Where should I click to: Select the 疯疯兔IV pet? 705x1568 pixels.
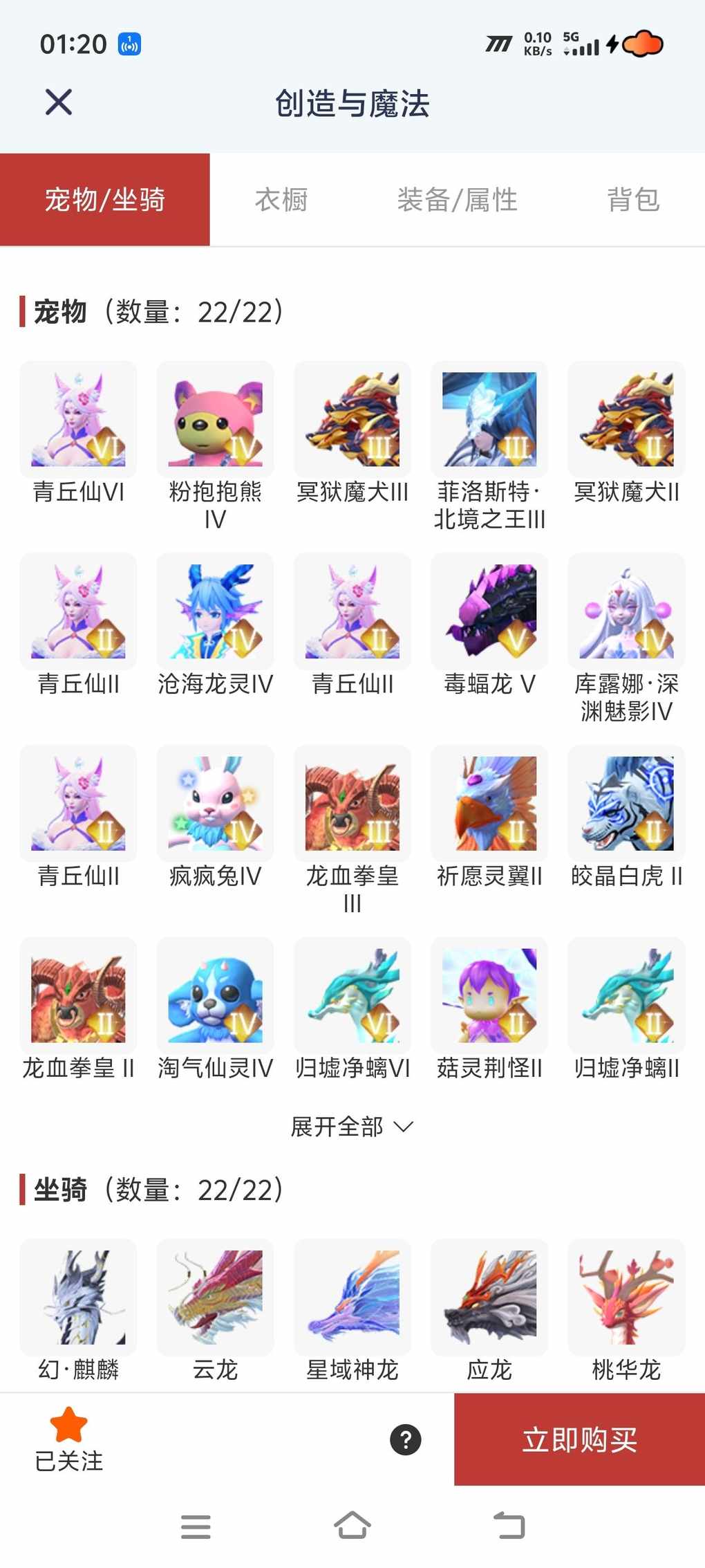coord(215,804)
